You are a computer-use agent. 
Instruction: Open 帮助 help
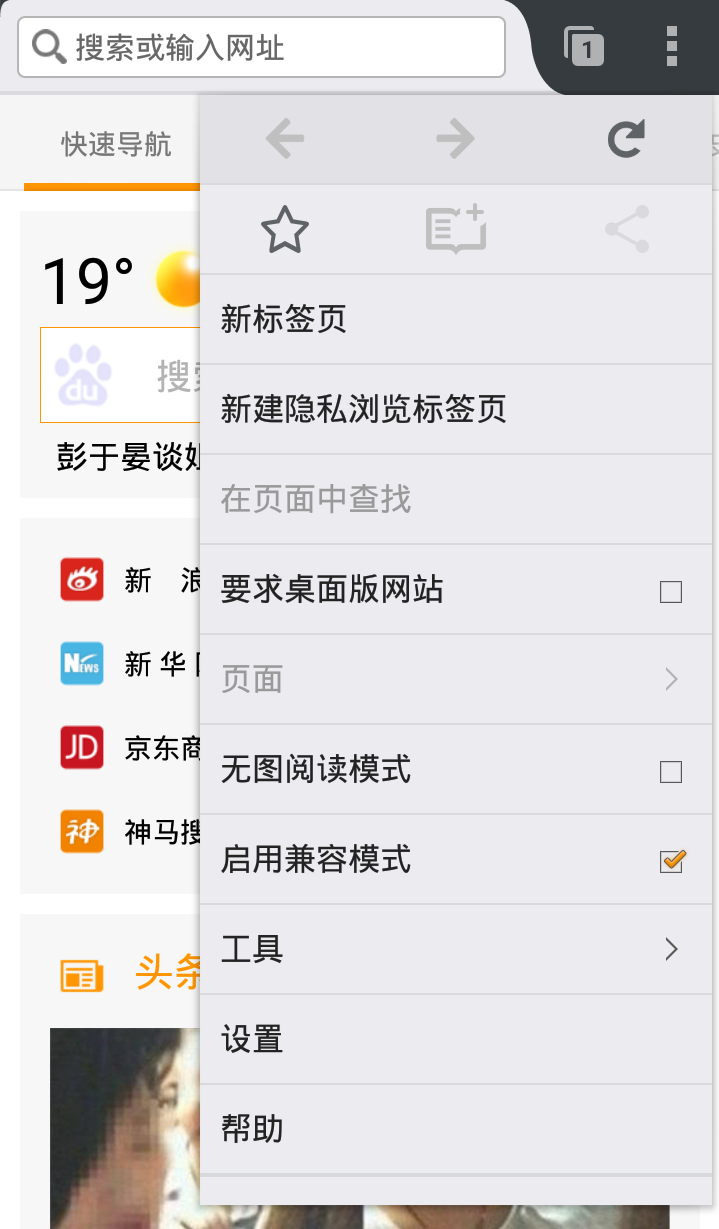(456, 1129)
